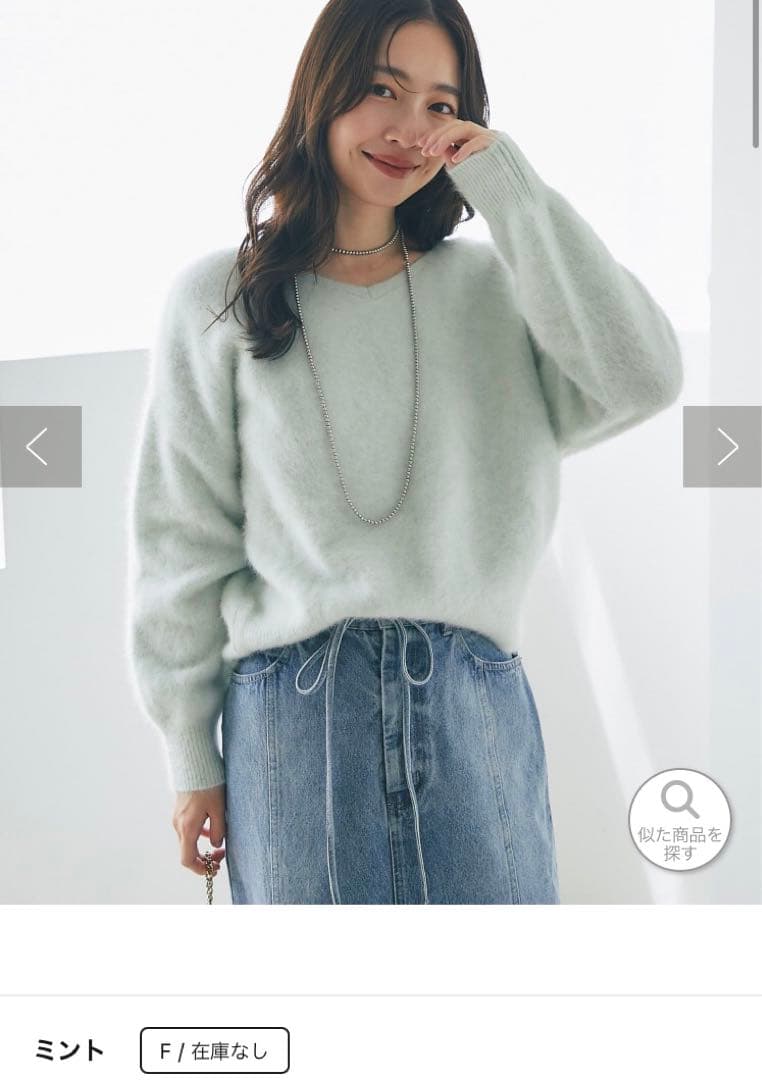Show the next product image
Viewport: 762px width, 1080px height.
[x=723, y=446]
